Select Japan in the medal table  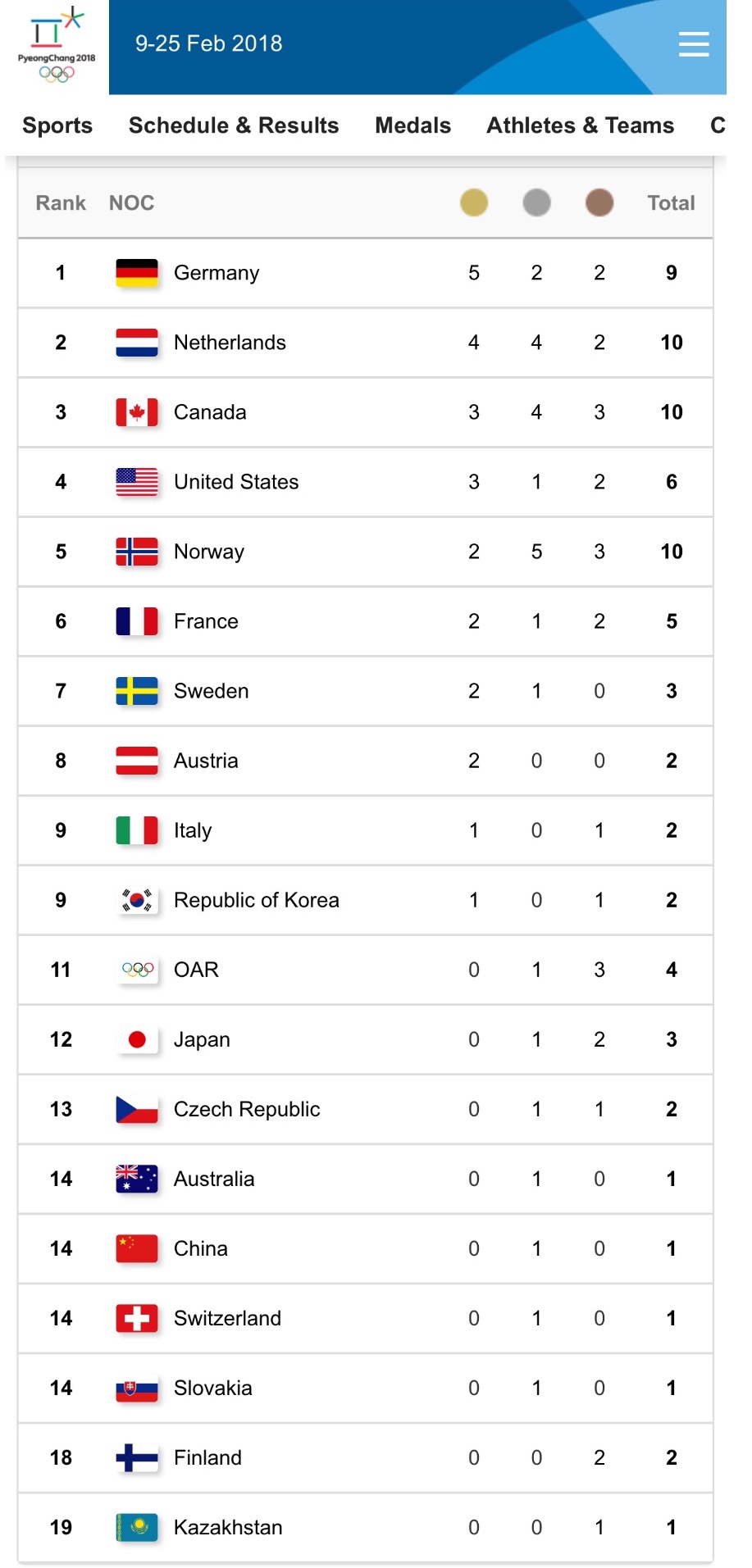pos(366,1039)
